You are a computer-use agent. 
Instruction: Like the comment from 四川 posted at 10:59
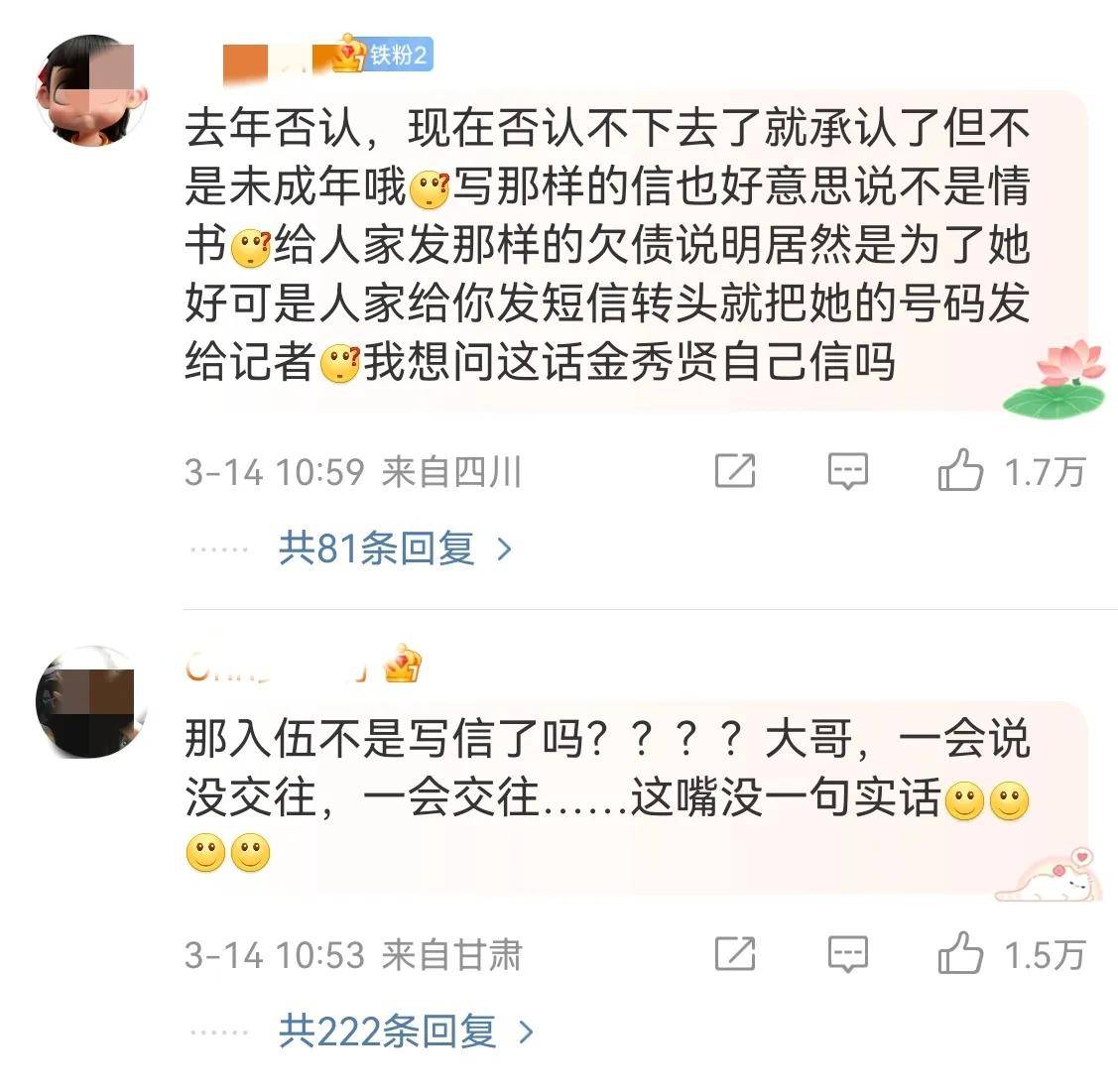[x=960, y=471]
